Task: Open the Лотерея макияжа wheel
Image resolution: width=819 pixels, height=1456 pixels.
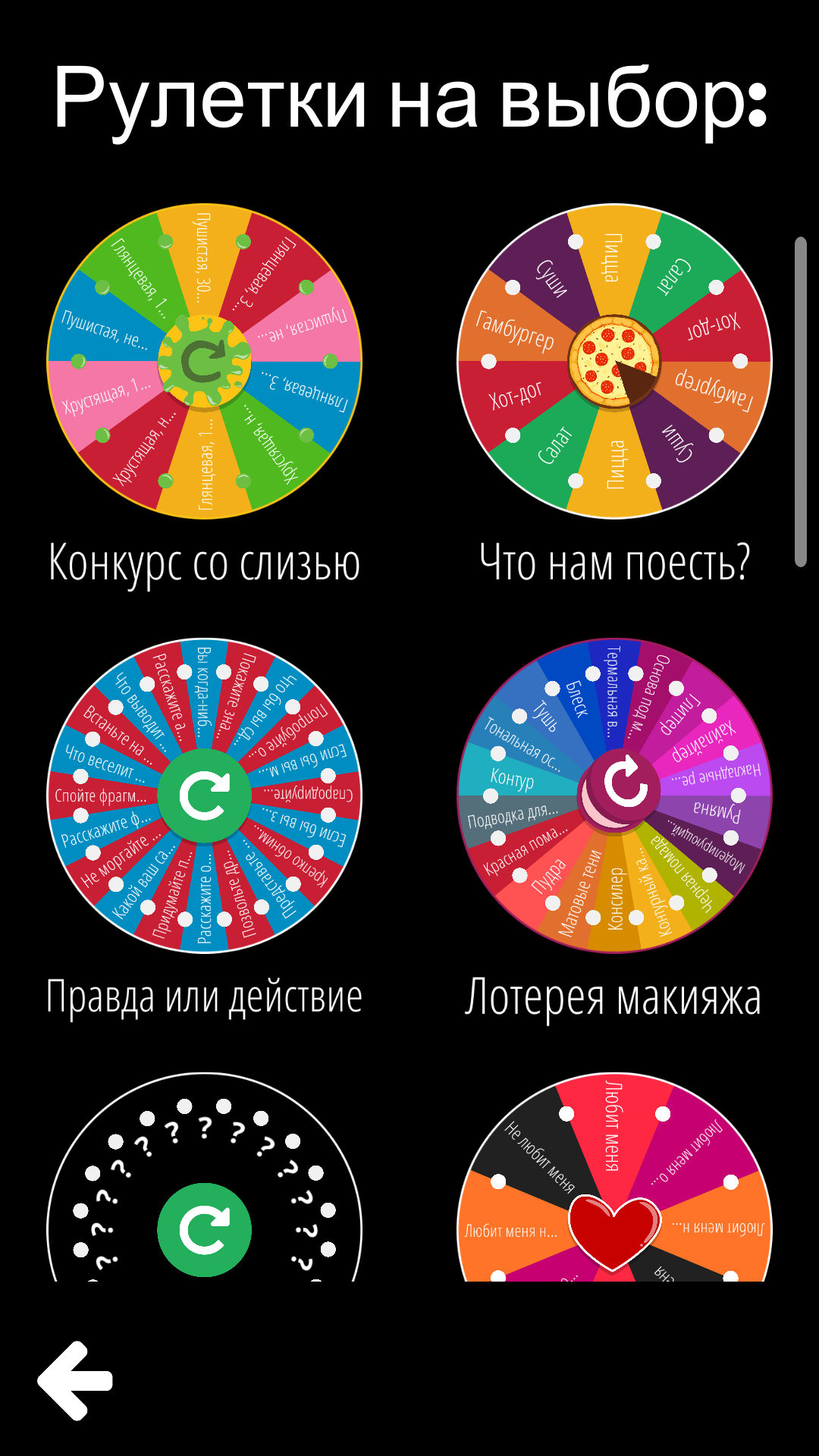Action: tap(614, 795)
